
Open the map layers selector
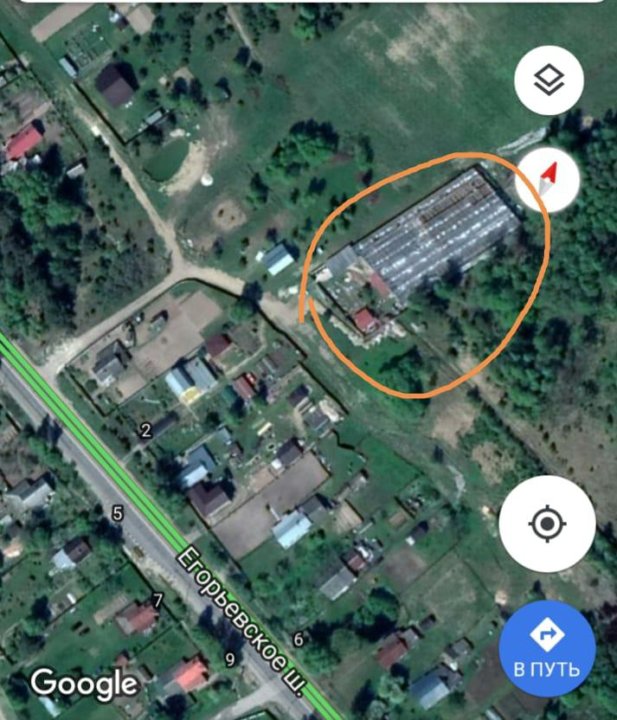pos(549,80)
